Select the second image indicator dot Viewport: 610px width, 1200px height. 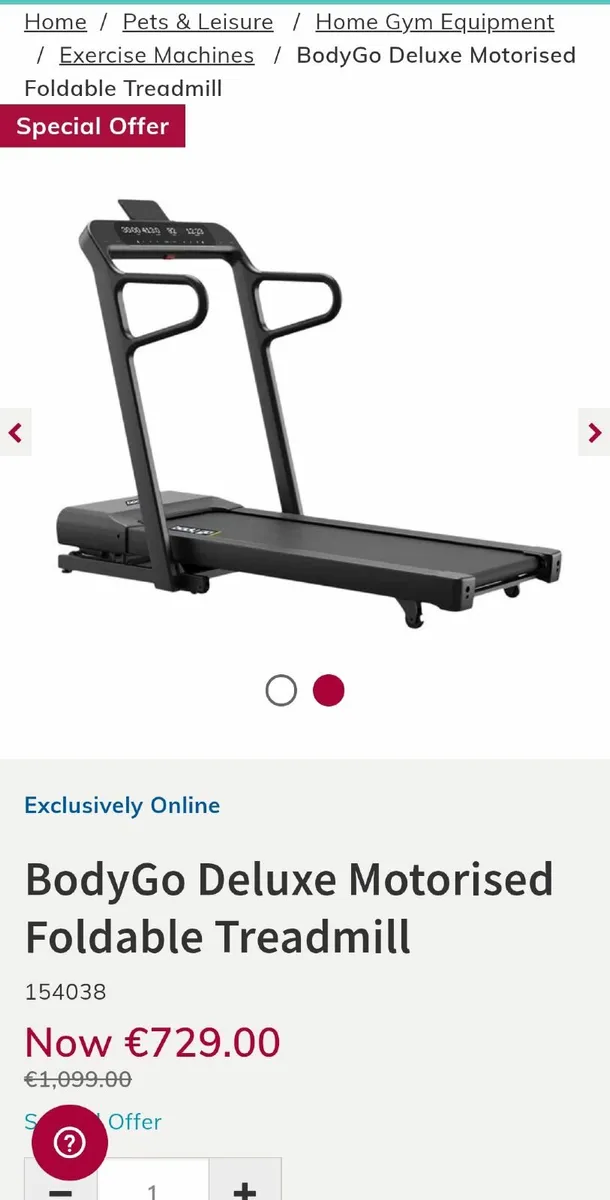pos(328,690)
